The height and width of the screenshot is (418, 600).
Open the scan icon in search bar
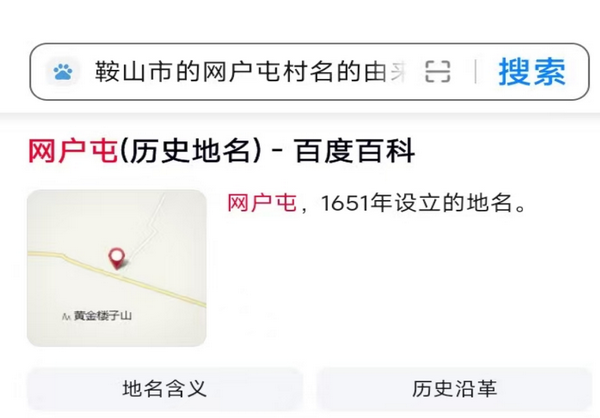tap(438, 72)
